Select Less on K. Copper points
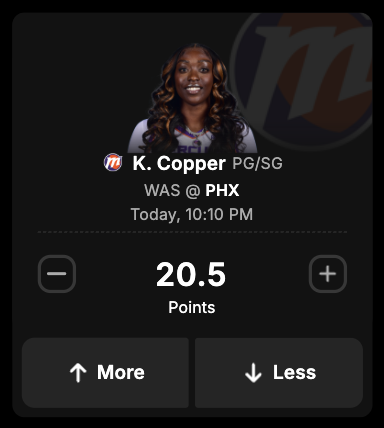The height and width of the screenshot is (428, 384). click(x=279, y=373)
